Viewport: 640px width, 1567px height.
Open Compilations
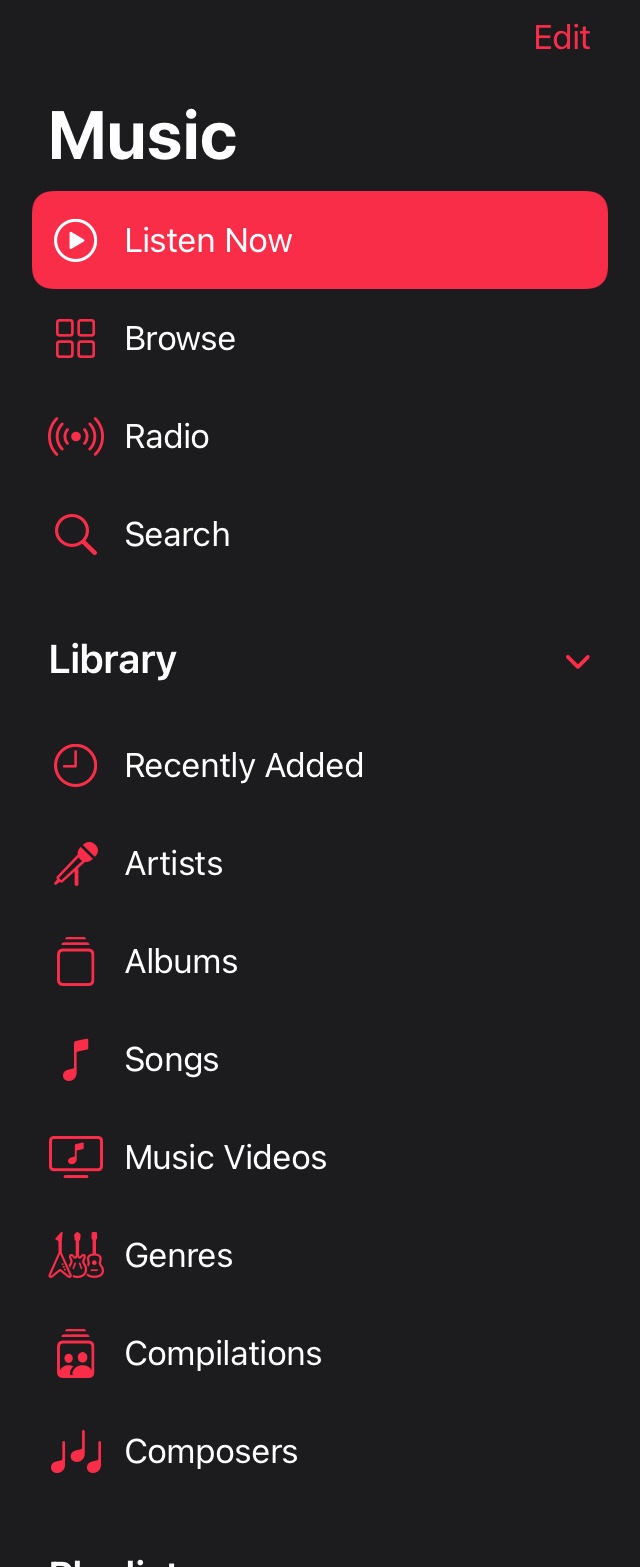[x=223, y=1354]
